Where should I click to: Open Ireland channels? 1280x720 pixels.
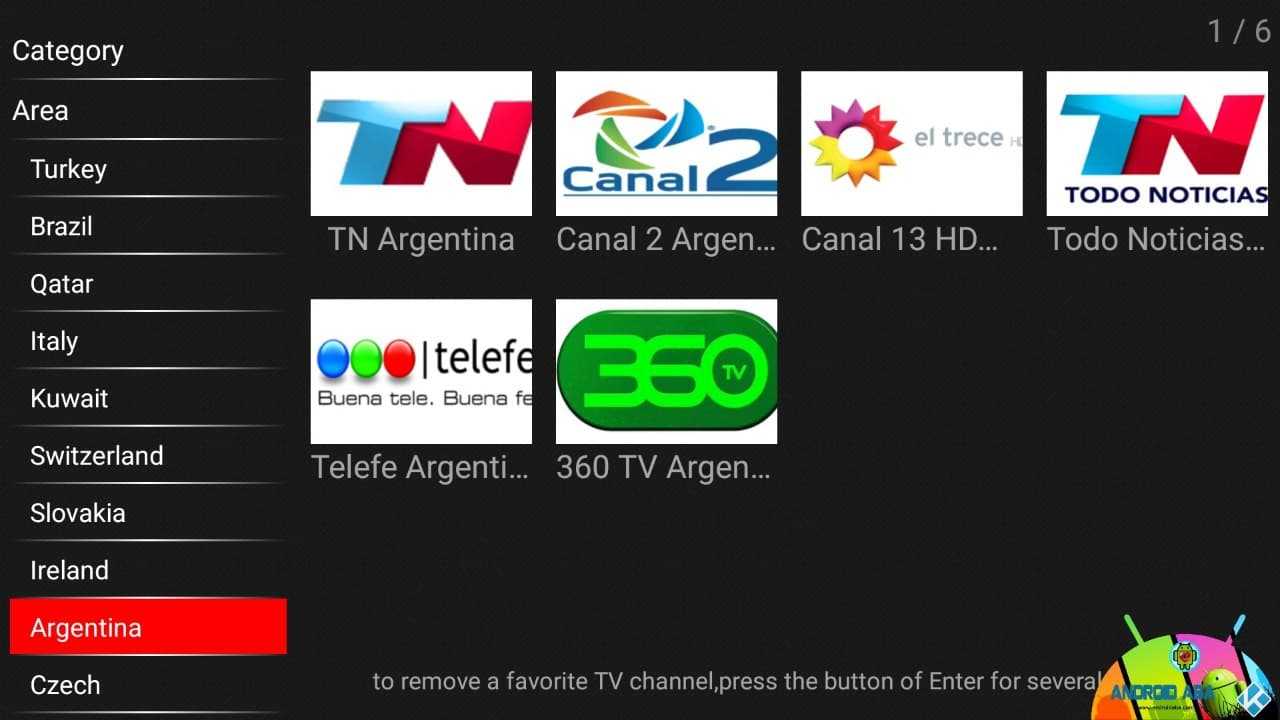click(69, 571)
